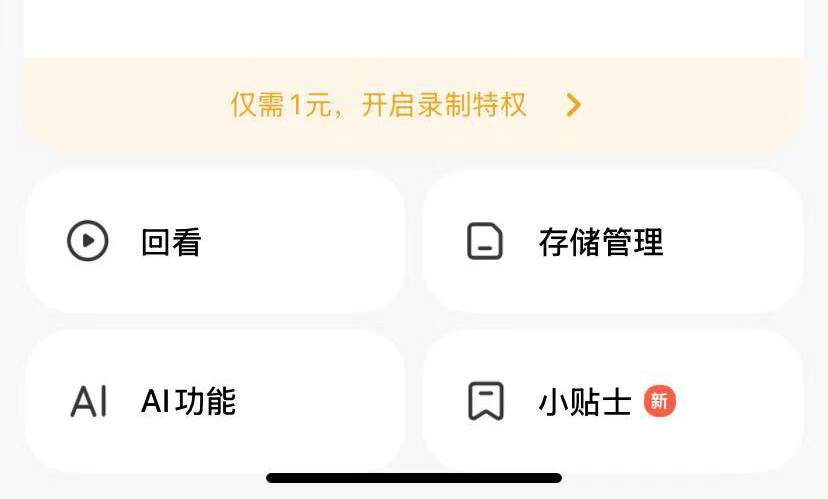Open 小贴士 tips card
The height and width of the screenshot is (499, 828).
coord(612,402)
